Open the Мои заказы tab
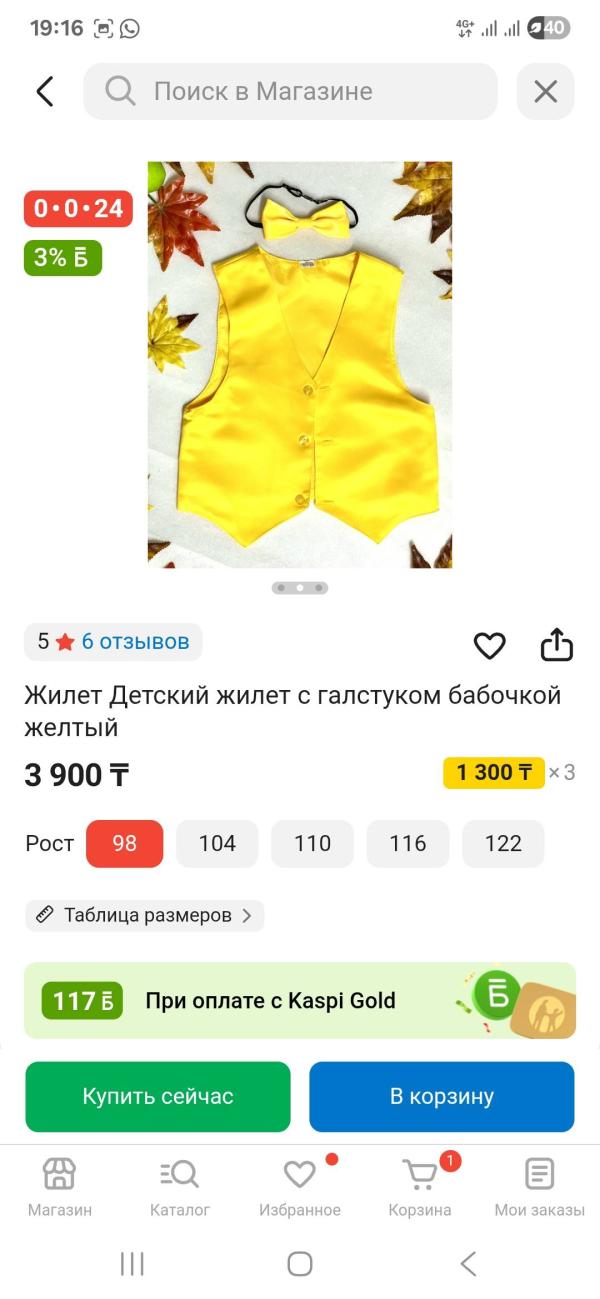Viewport: 600px width, 1299px height. click(539, 1187)
